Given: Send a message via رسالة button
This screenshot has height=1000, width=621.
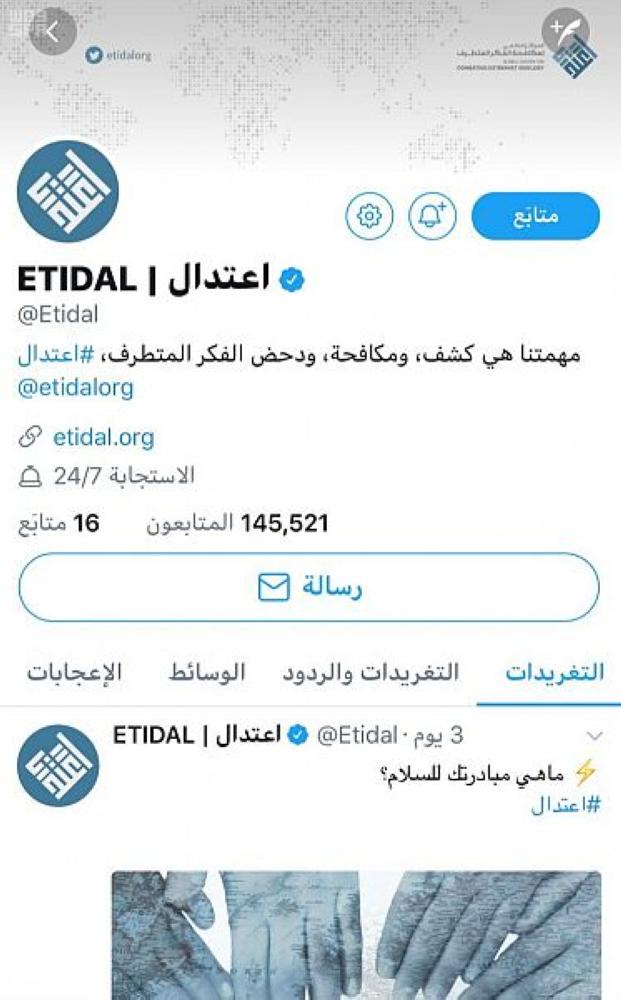Looking at the screenshot, I should 309,587.
